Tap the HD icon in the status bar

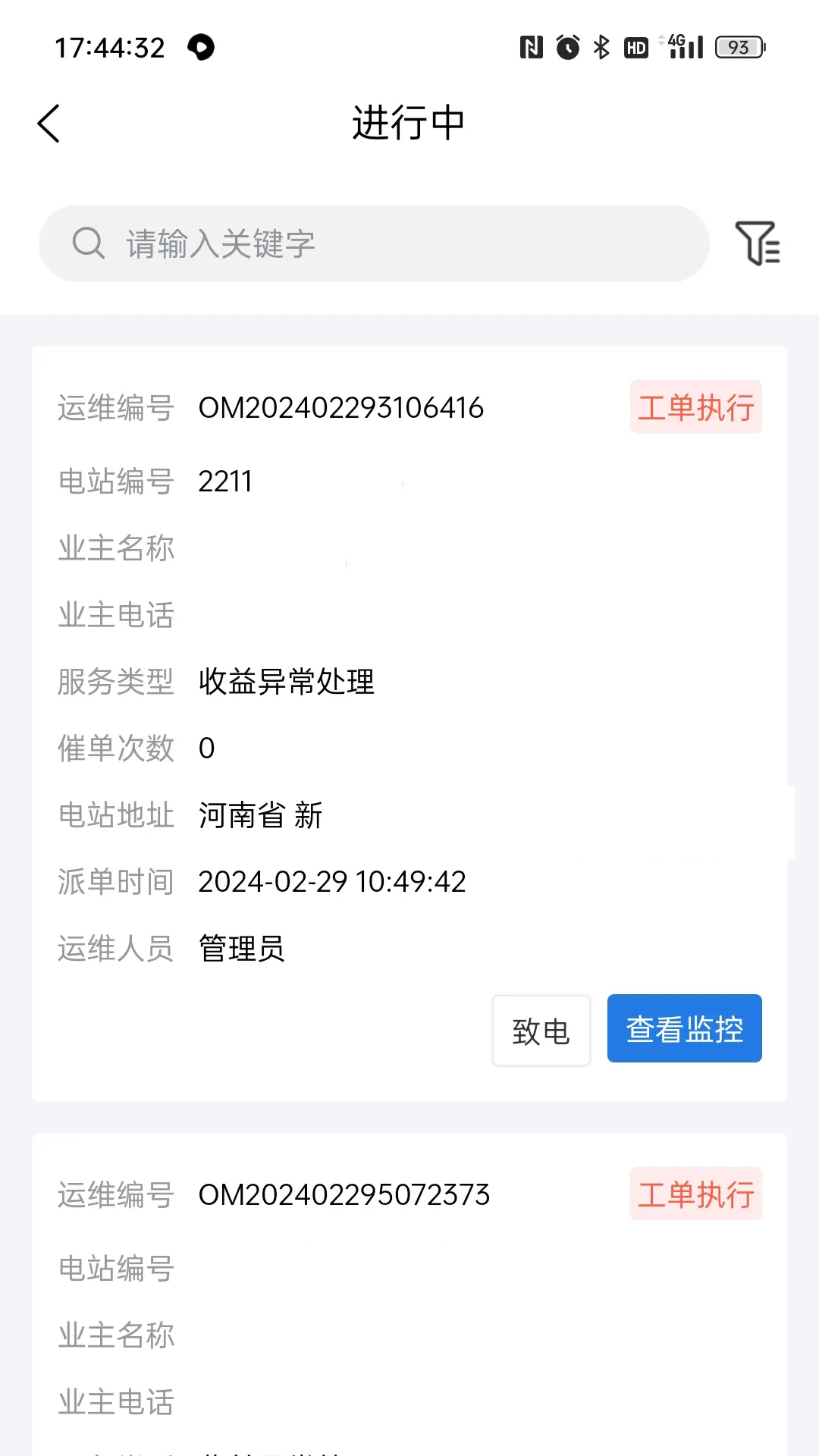click(637, 47)
